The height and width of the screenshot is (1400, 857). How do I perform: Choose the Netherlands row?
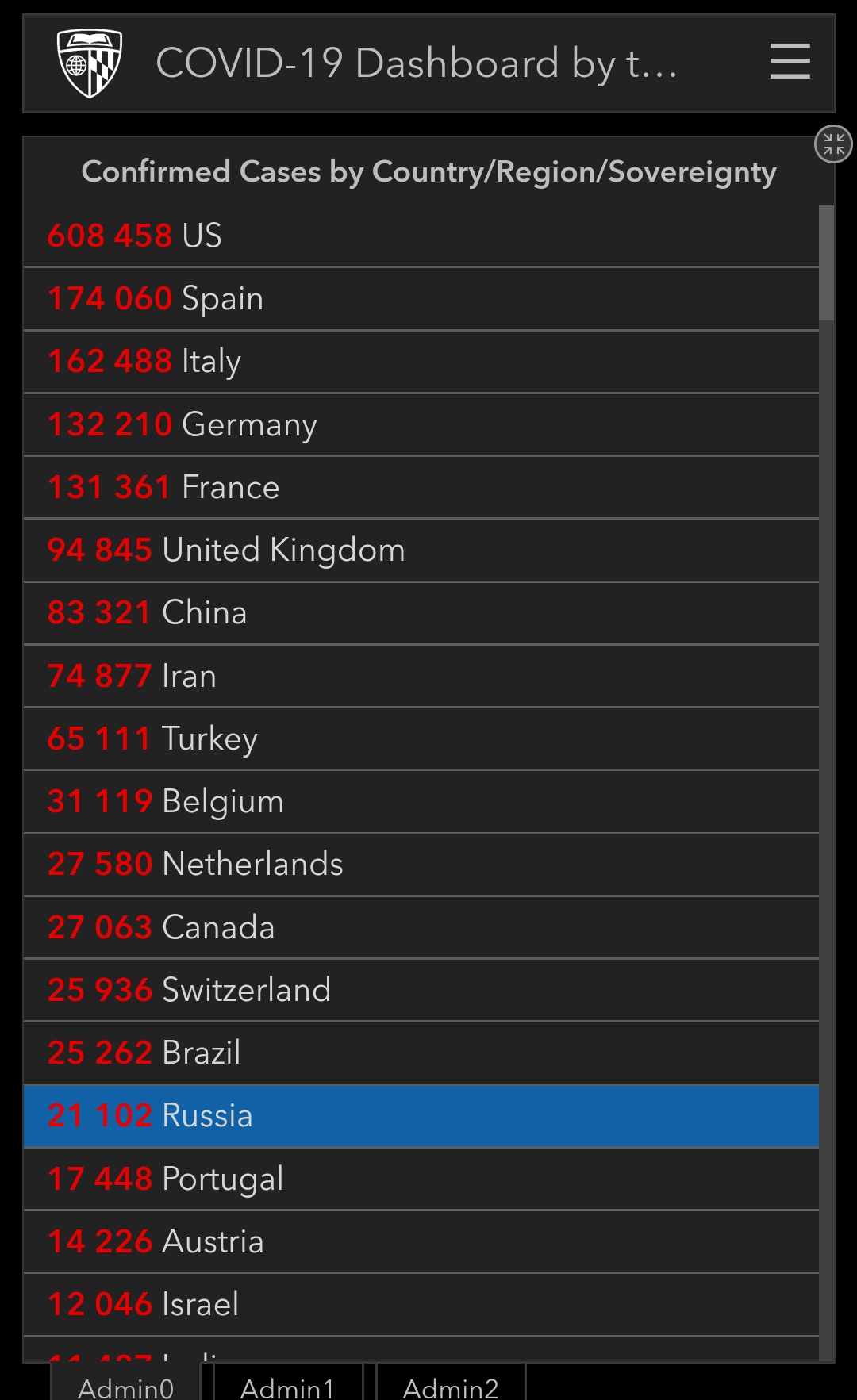[x=421, y=864]
